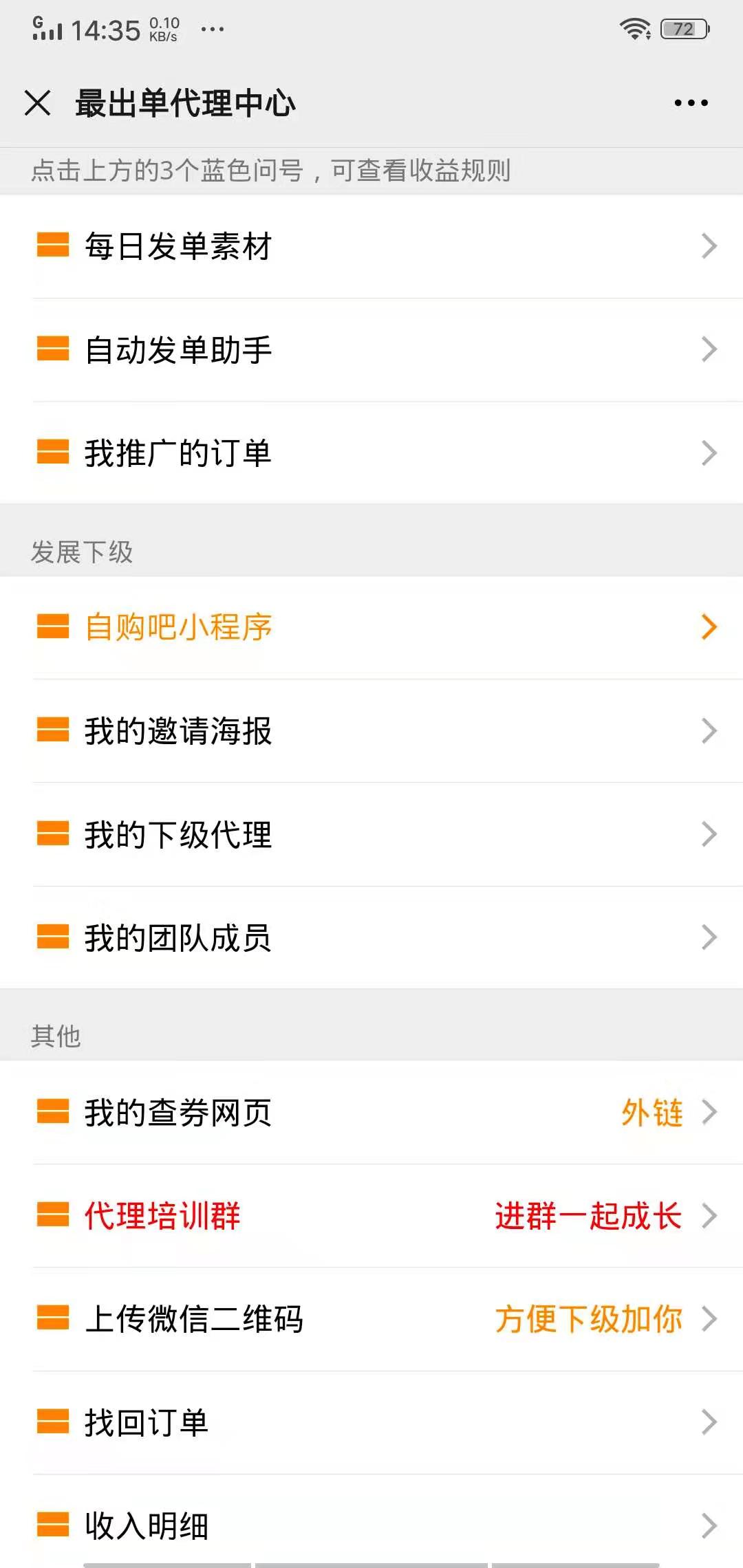Join the 代理培训群
743x1568 pixels.
coord(371,1215)
